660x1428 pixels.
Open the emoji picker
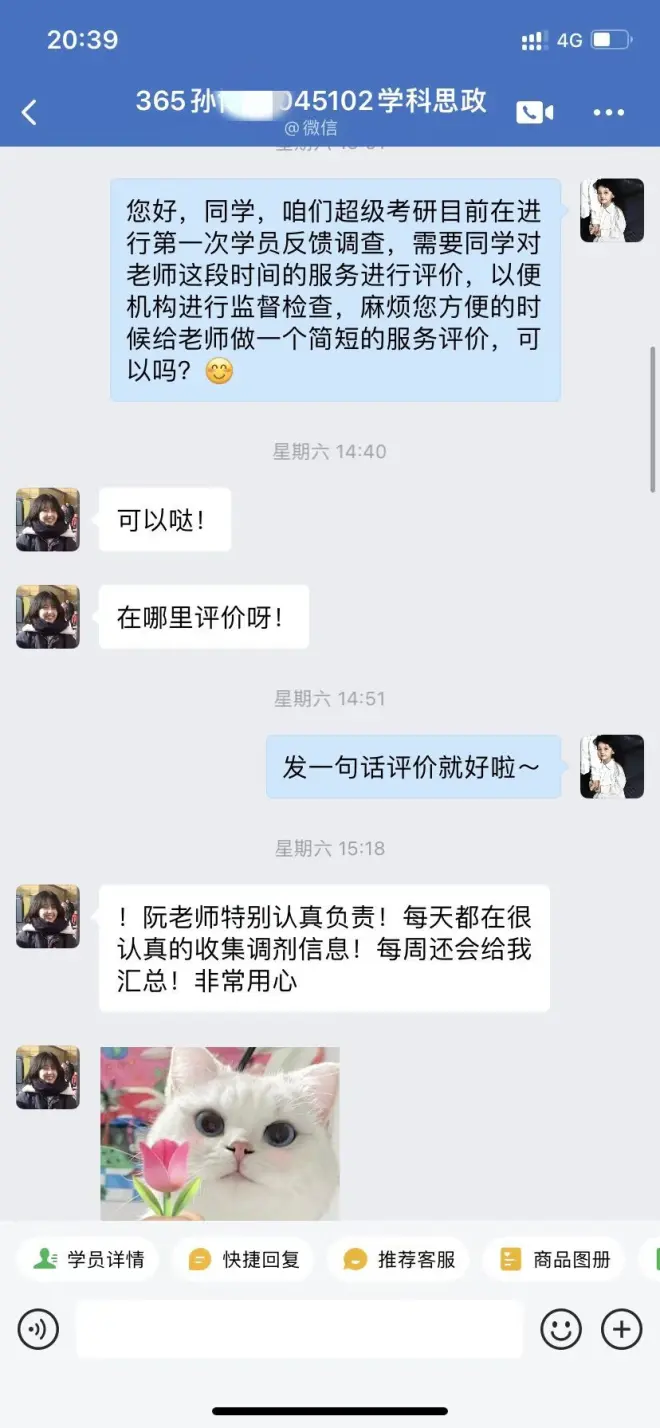[561, 1329]
